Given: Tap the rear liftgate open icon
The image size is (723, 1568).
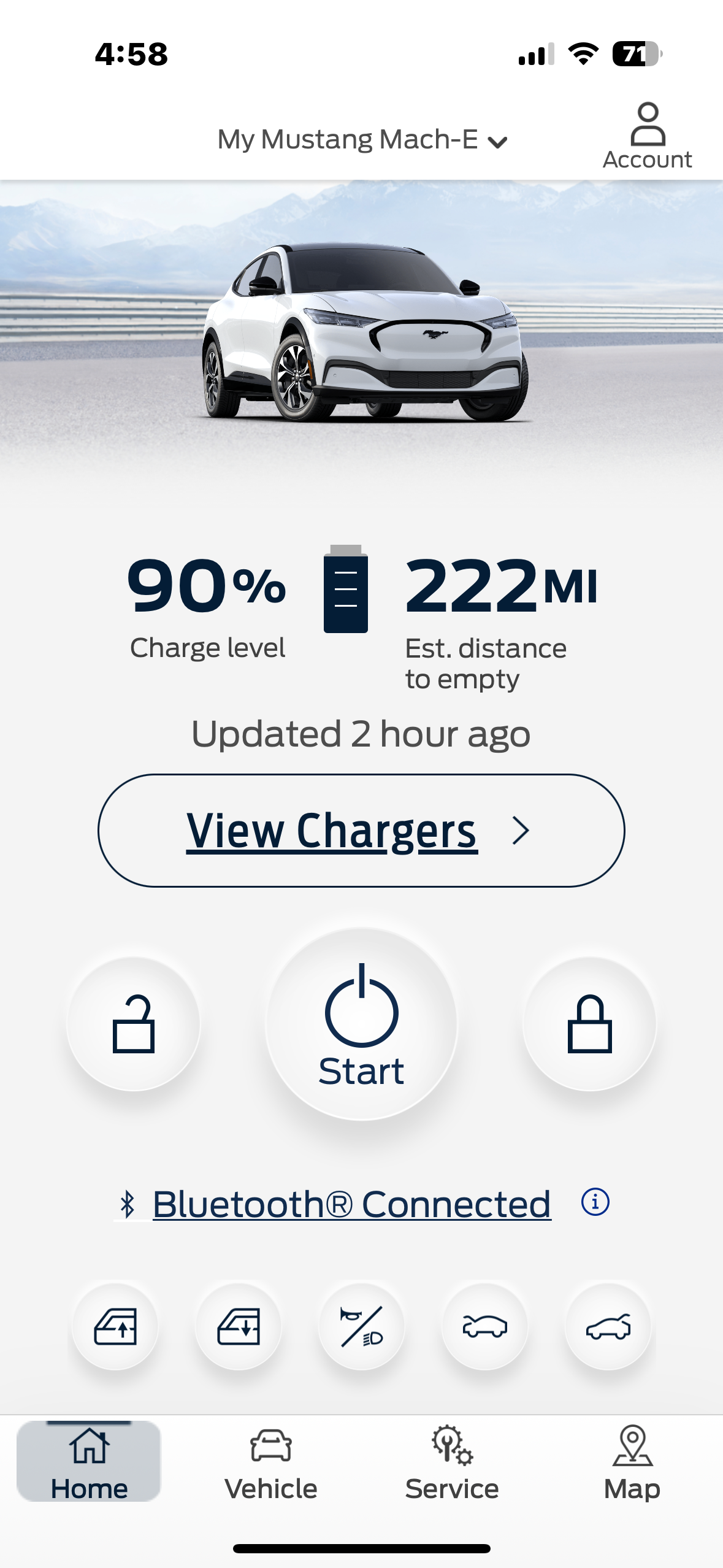Looking at the screenshot, I should tap(608, 1326).
